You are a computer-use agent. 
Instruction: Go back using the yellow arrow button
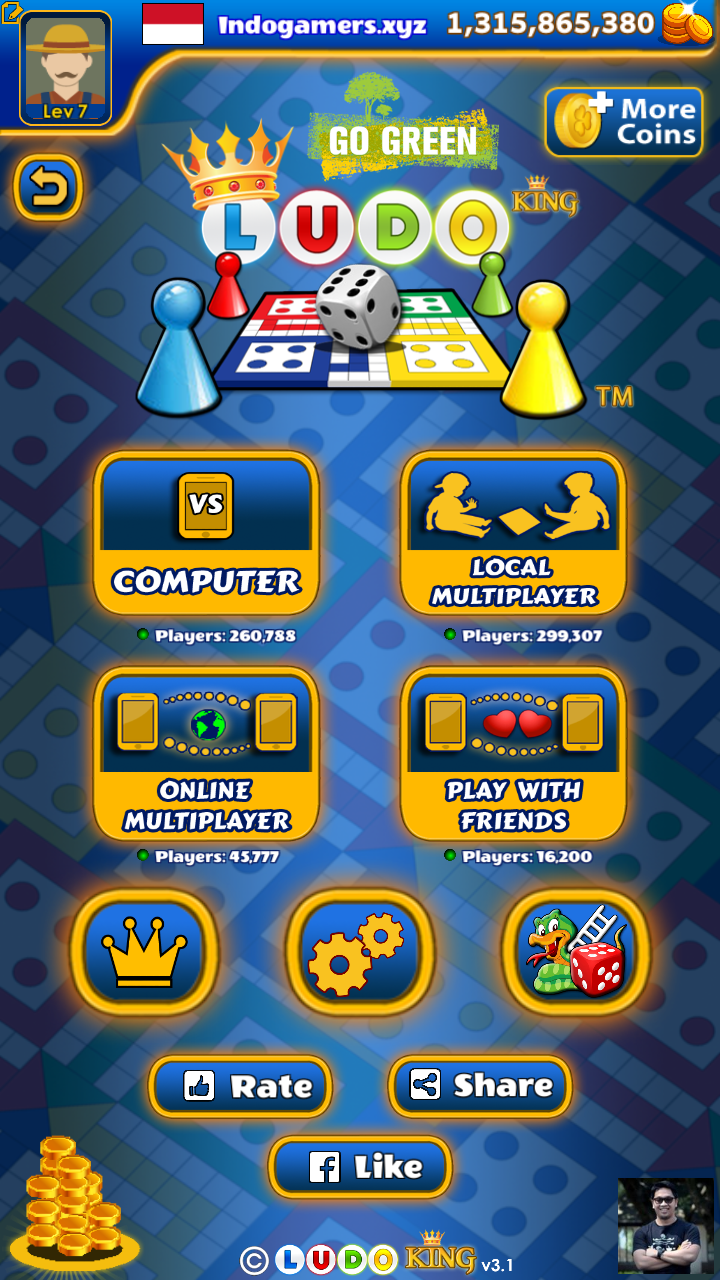(x=47, y=187)
